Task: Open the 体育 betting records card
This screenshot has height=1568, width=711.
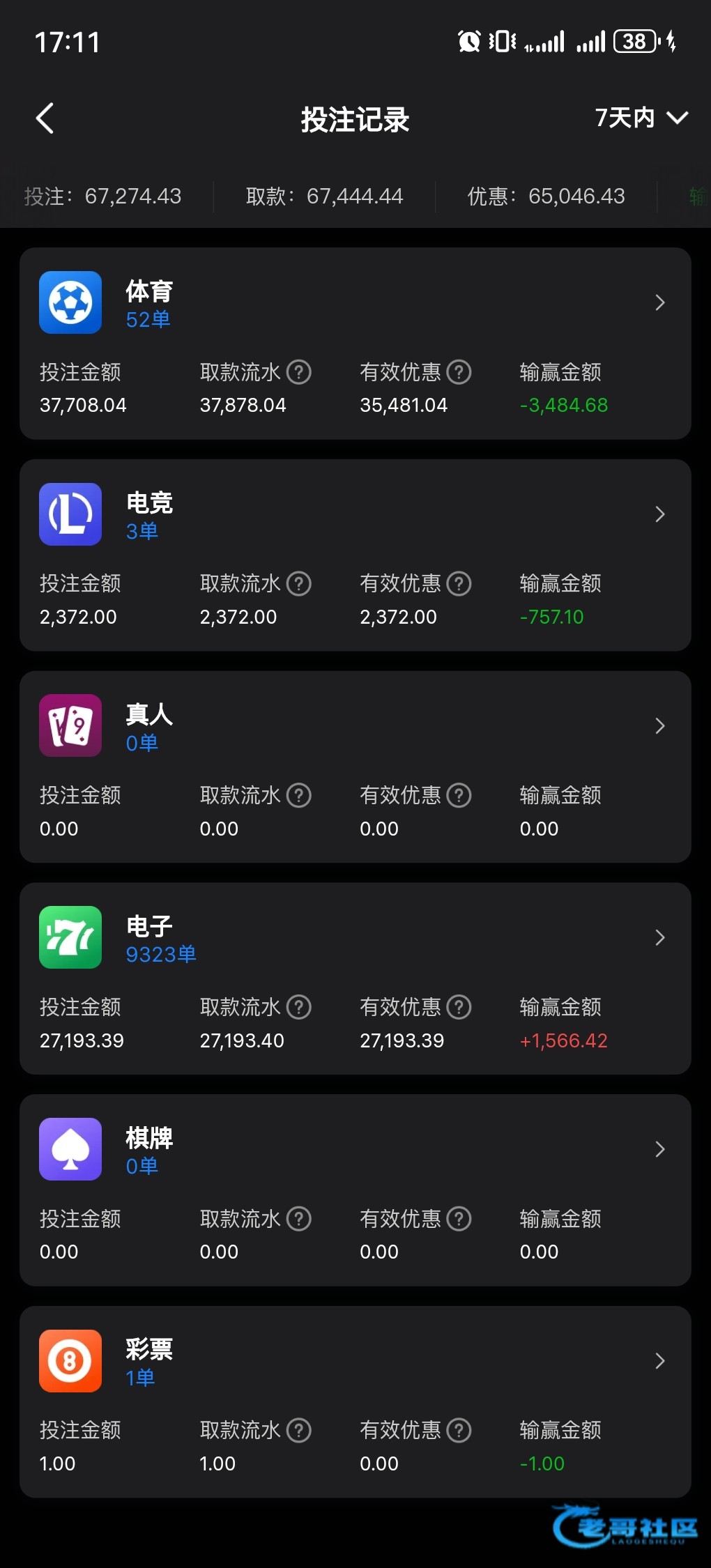Action: pos(355,344)
